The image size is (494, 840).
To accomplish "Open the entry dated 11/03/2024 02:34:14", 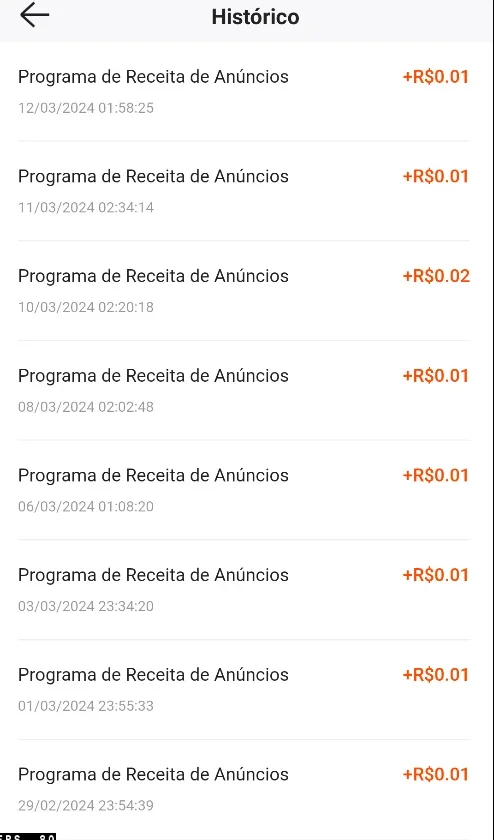I will tap(244, 191).
